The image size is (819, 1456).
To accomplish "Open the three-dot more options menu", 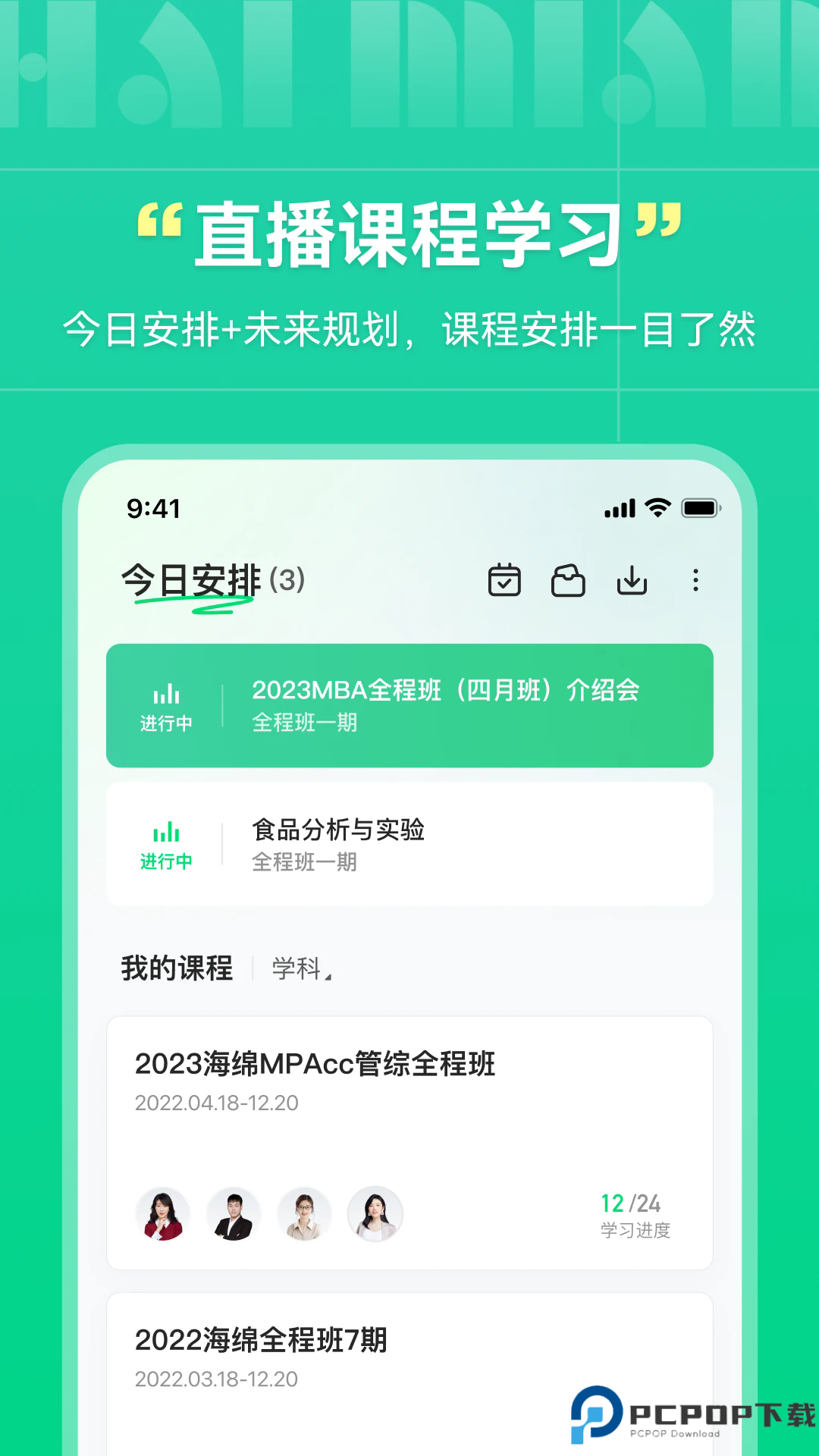I will coord(695,580).
